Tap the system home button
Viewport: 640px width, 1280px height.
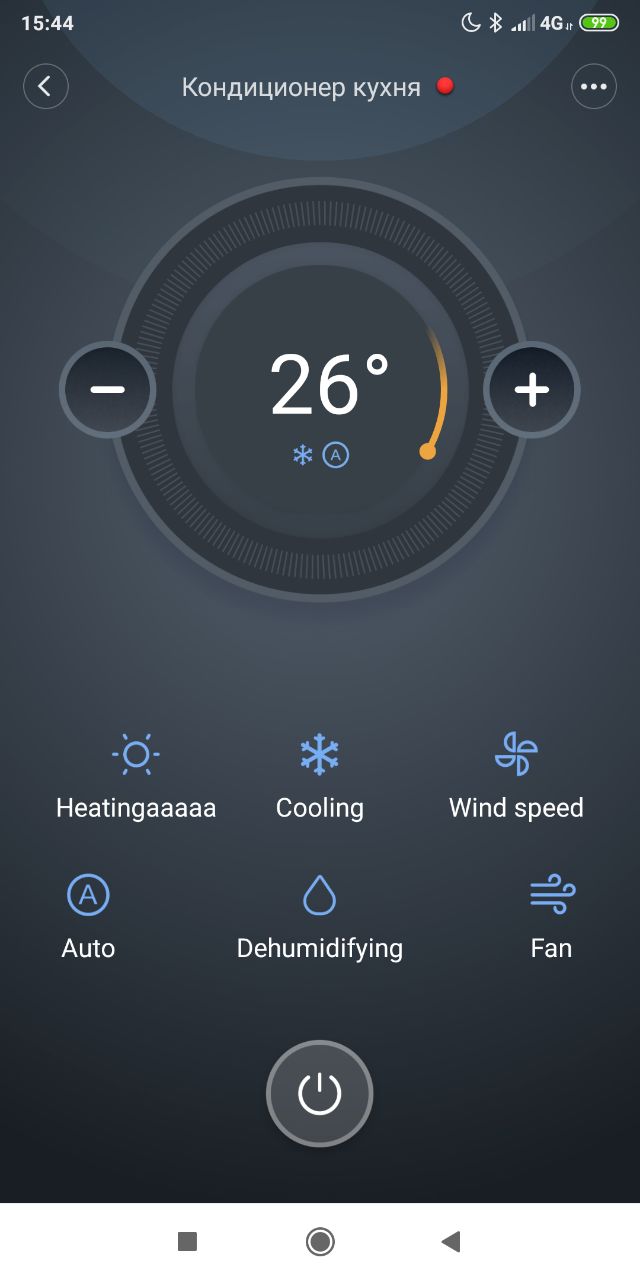(320, 1241)
